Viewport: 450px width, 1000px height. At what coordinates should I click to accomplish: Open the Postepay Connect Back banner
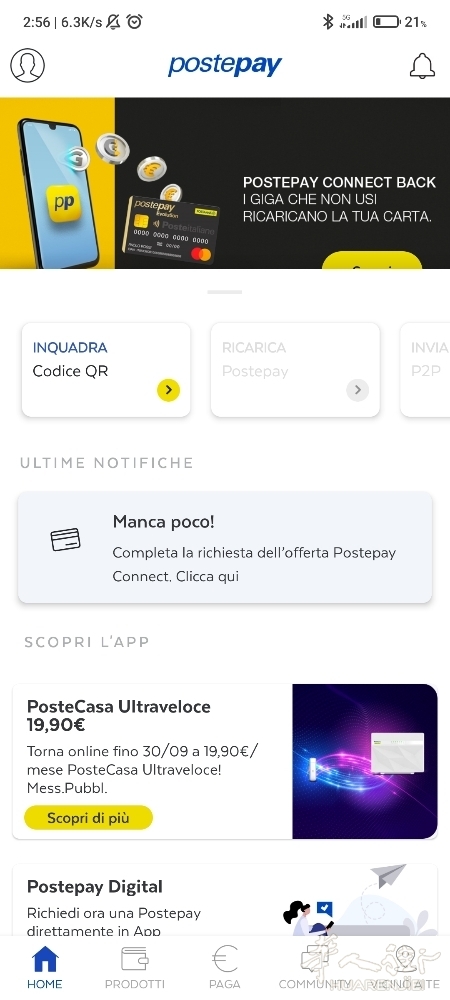coord(225,183)
